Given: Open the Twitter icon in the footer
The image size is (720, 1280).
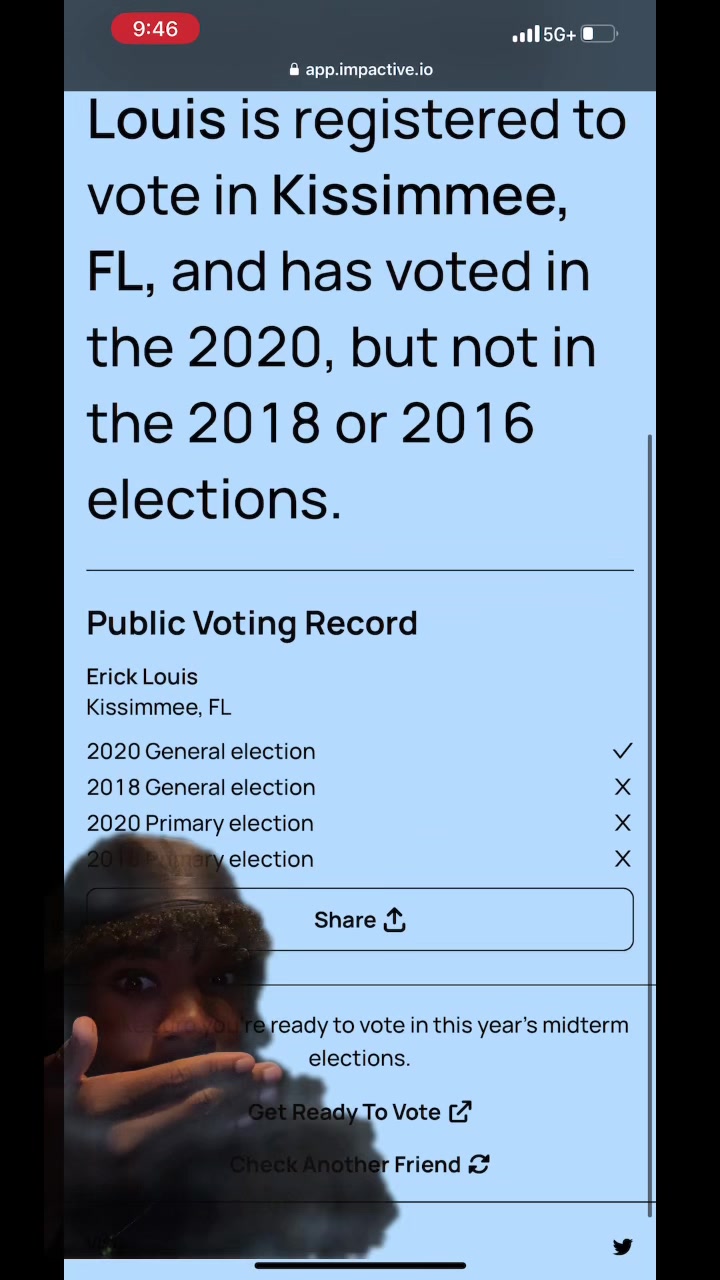Looking at the screenshot, I should coord(622,1246).
